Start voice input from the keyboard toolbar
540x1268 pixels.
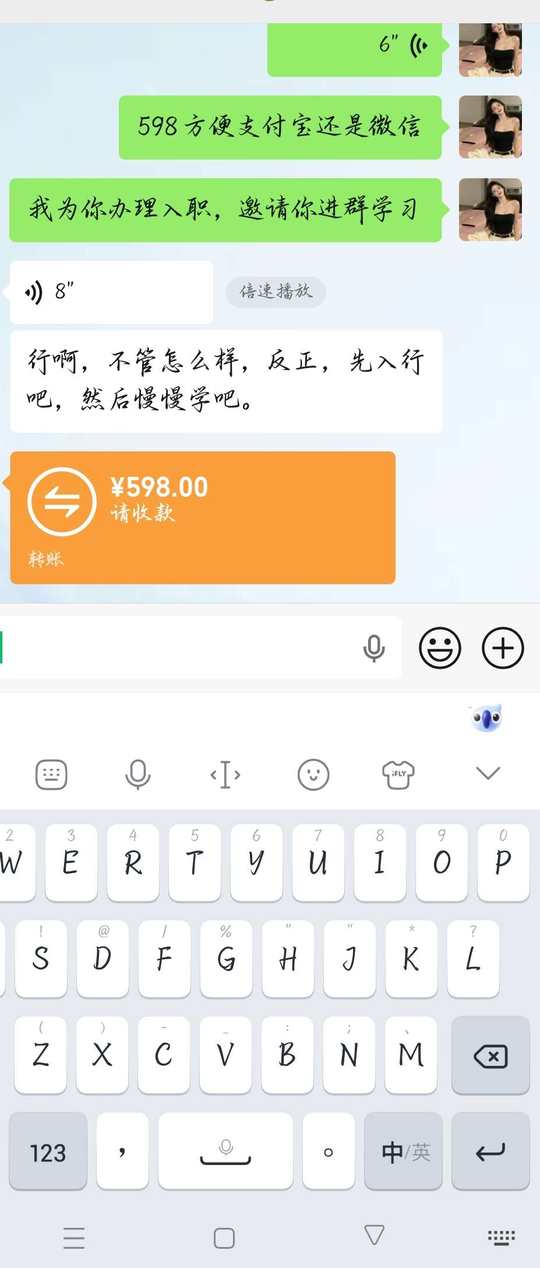tap(138, 774)
